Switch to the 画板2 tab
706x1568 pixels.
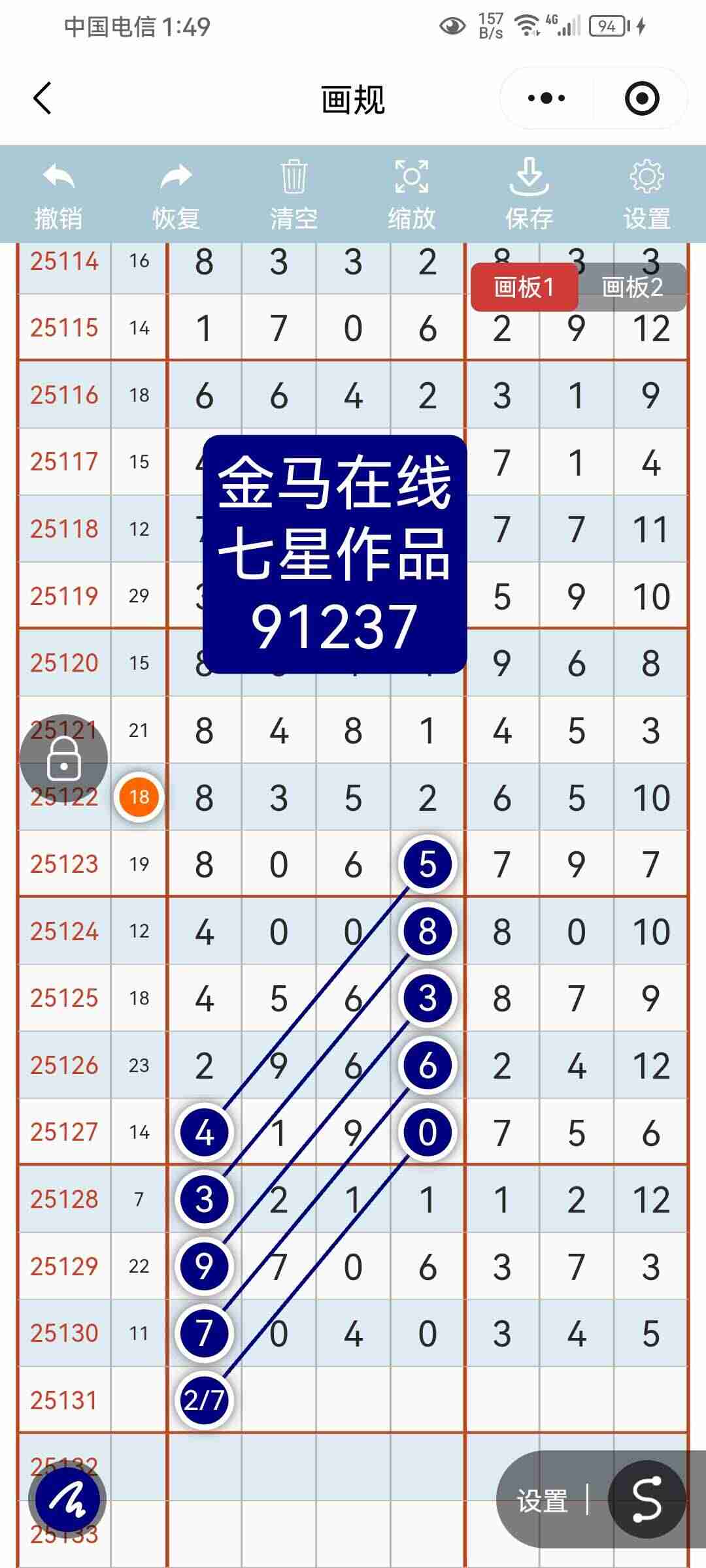(631, 285)
